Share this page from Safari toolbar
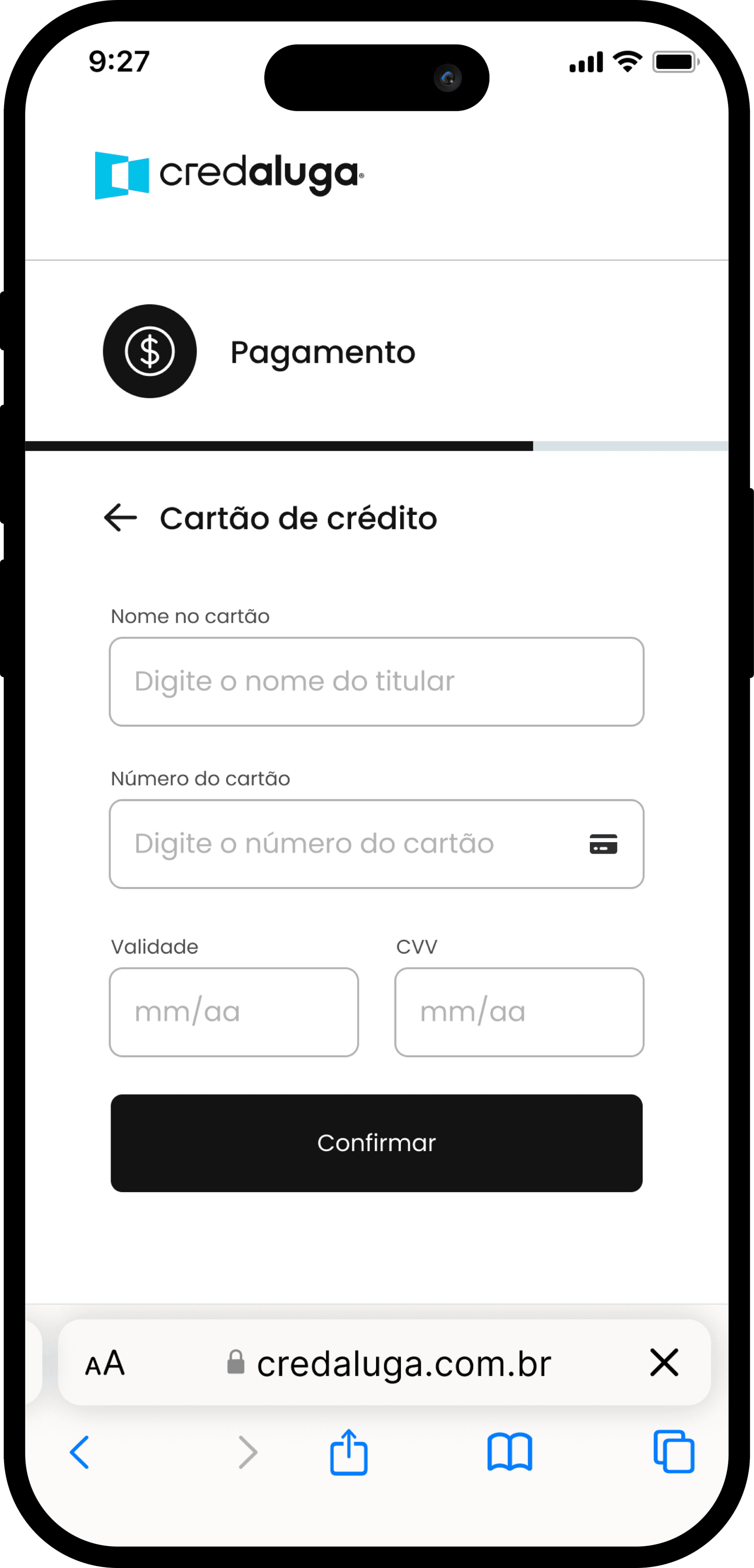The height and width of the screenshot is (1568, 754). (349, 1452)
